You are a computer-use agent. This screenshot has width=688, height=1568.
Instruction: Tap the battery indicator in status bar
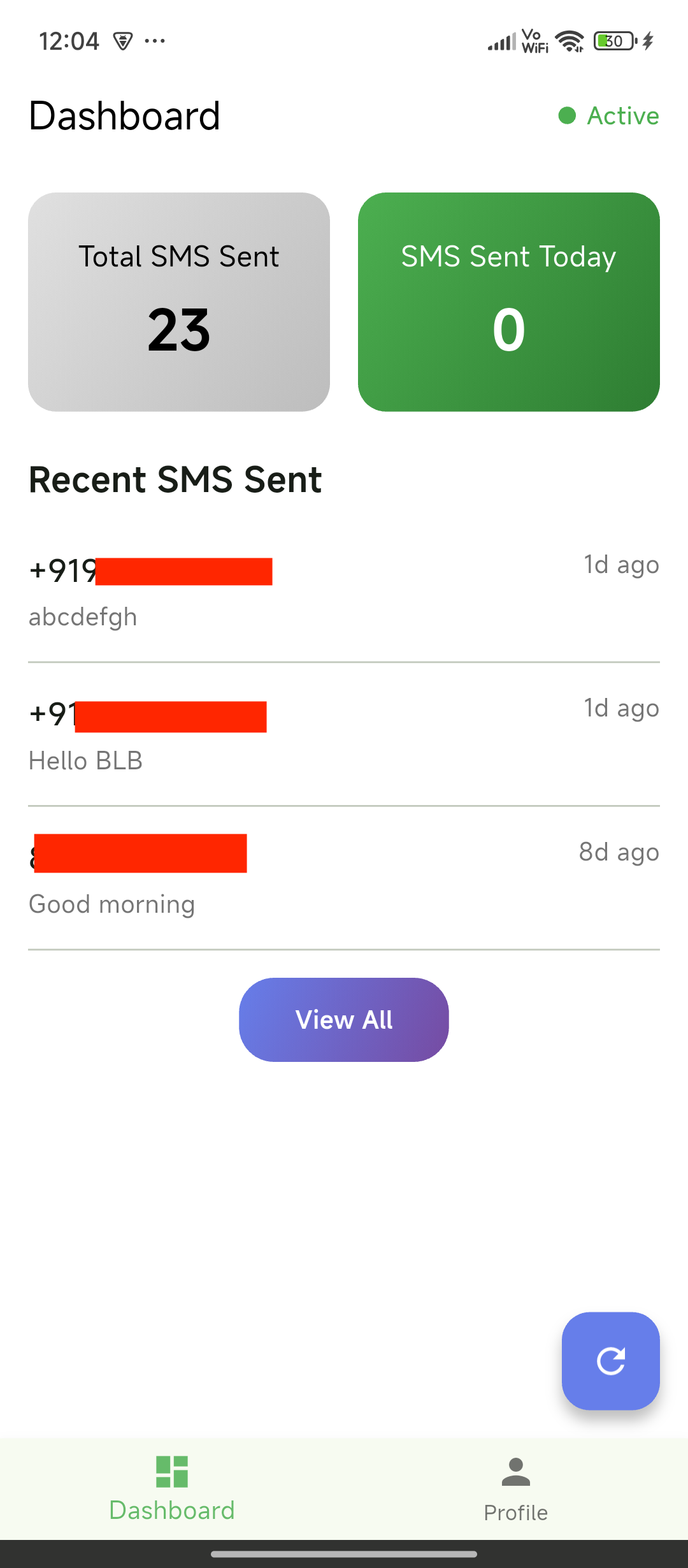point(613,40)
